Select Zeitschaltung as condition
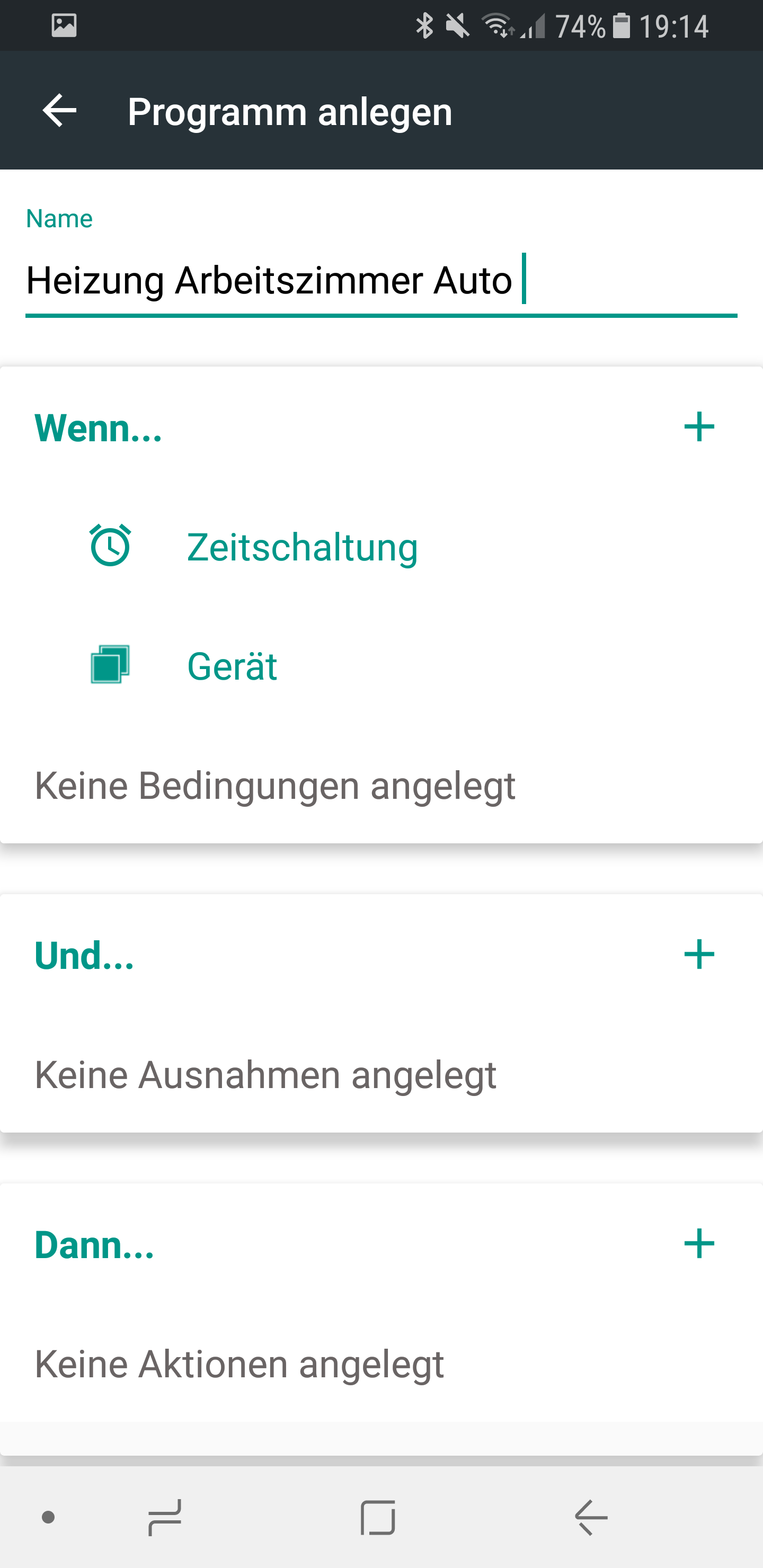Viewport: 763px width, 1568px height. [x=301, y=547]
